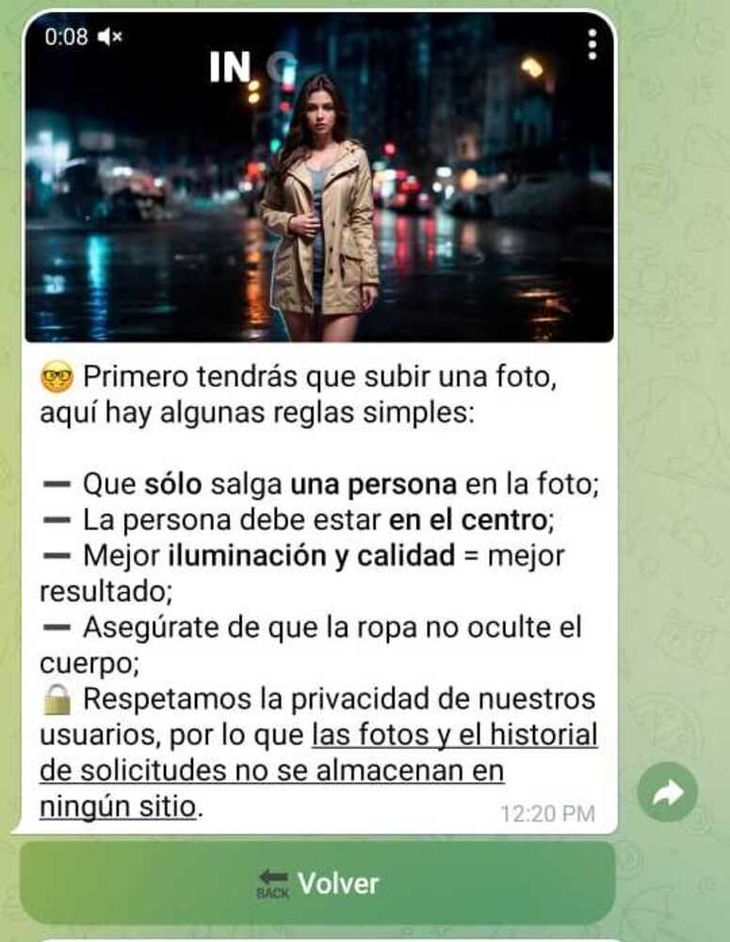Screen dimensions: 730x942
Task: Open the video's three-dot overflow menu
Action: click(x=592, y=44)
